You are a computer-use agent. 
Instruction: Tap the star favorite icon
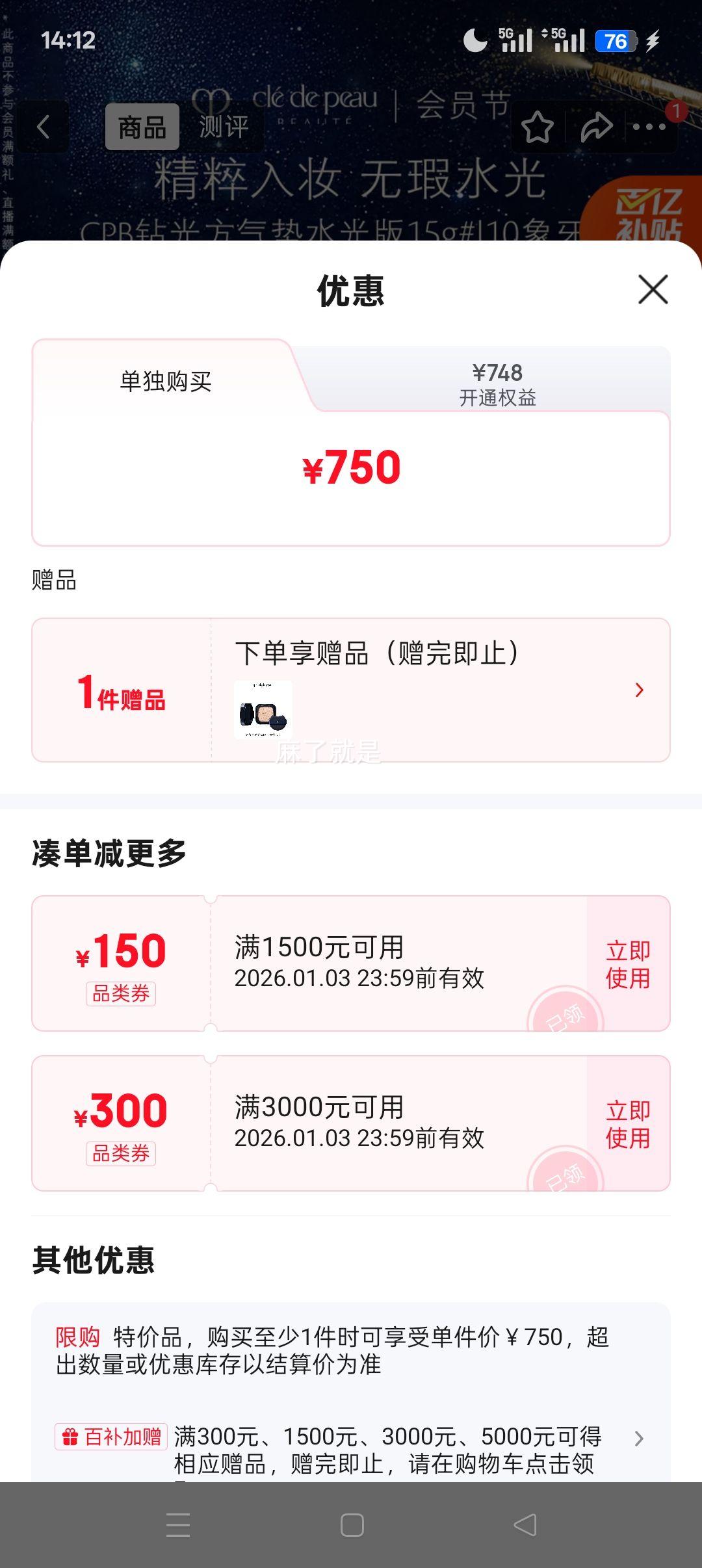point(537,127)
